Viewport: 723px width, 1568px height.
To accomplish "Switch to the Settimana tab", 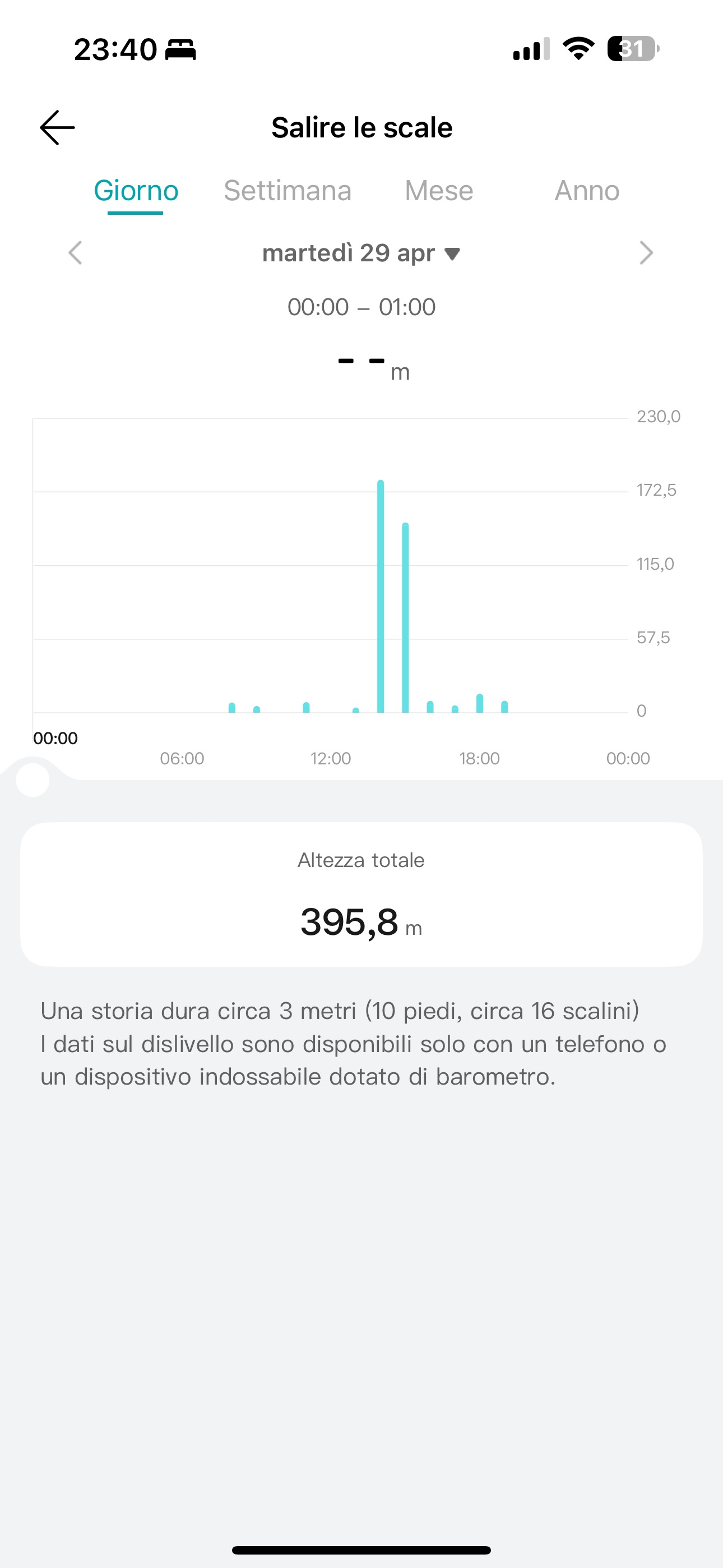I will 288,191.
